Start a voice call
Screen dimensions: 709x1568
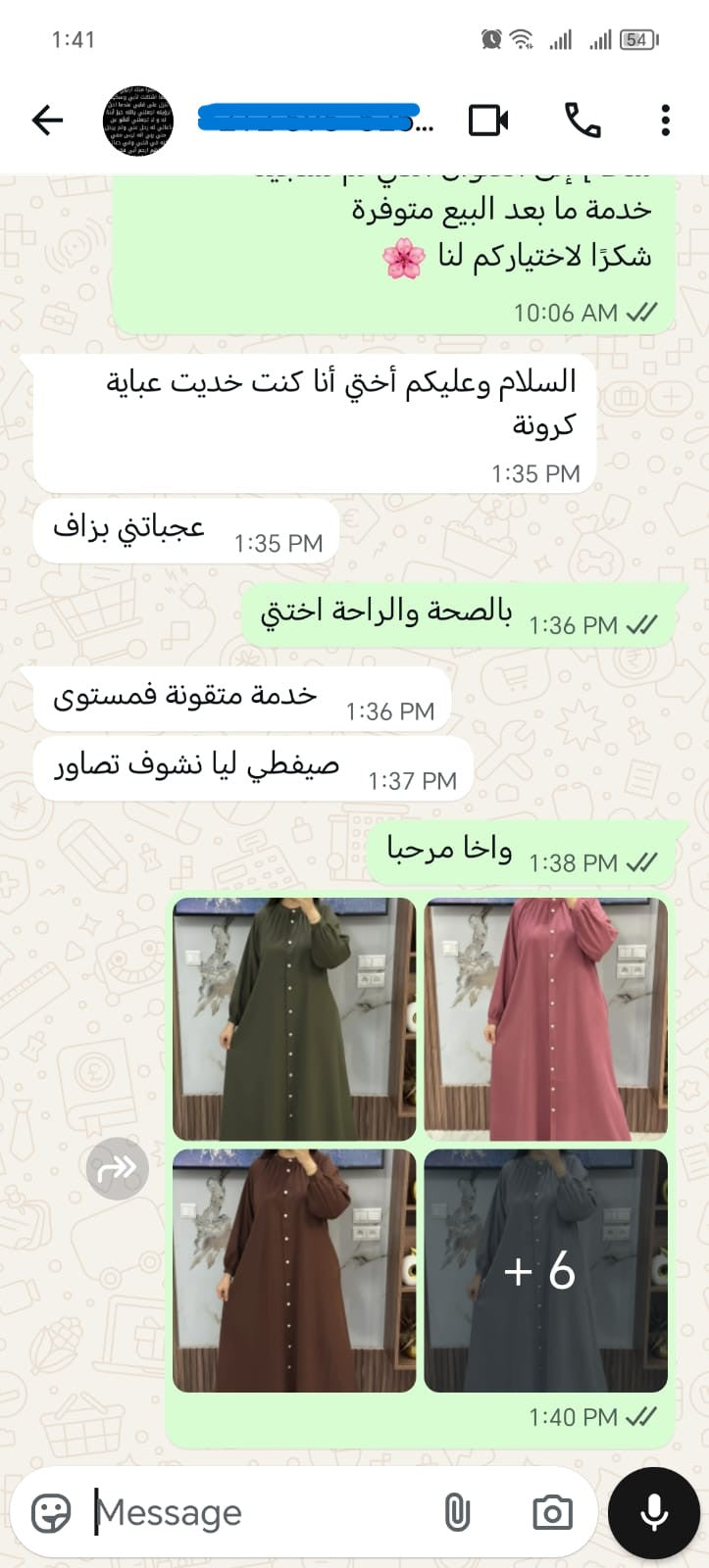[x=582, y=121]
